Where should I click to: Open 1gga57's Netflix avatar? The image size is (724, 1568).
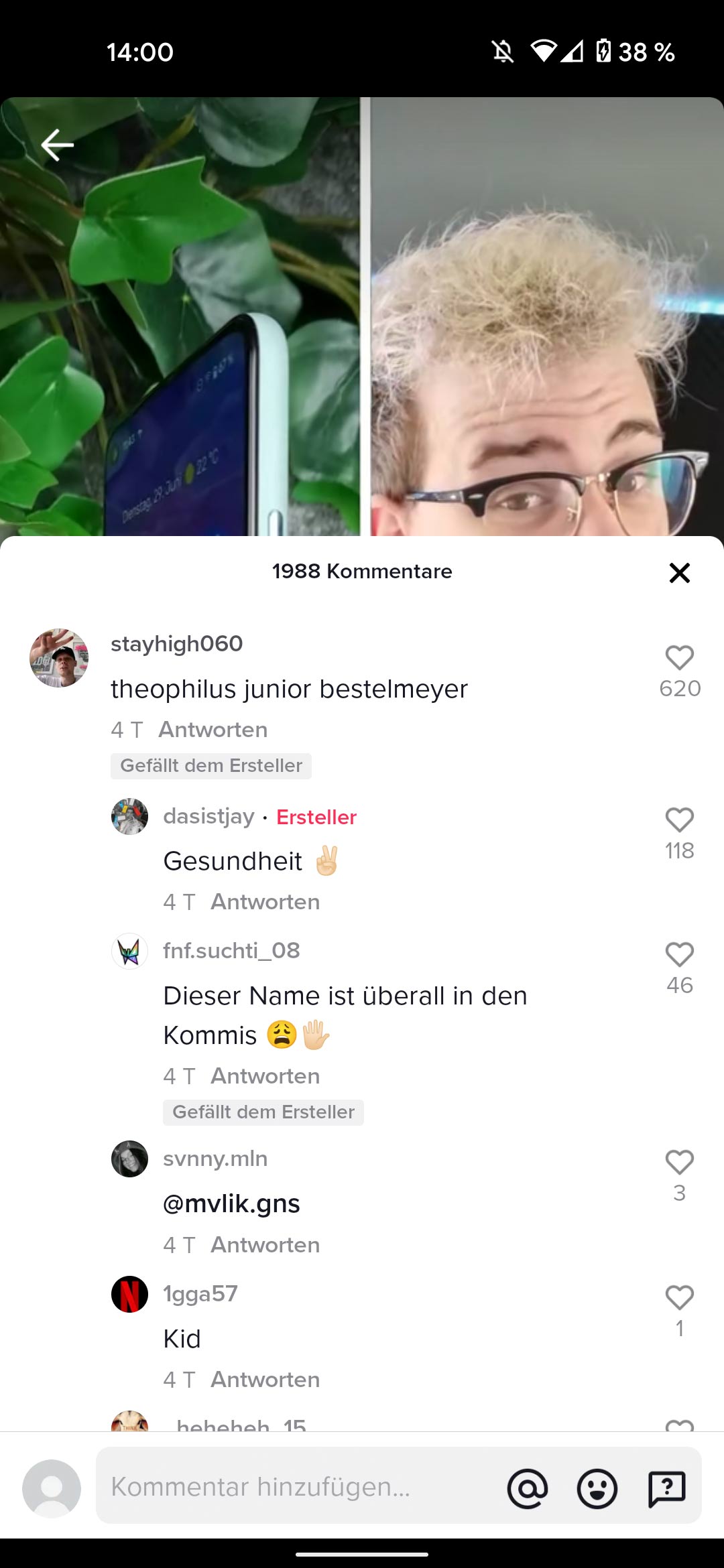click(129, 1294)
